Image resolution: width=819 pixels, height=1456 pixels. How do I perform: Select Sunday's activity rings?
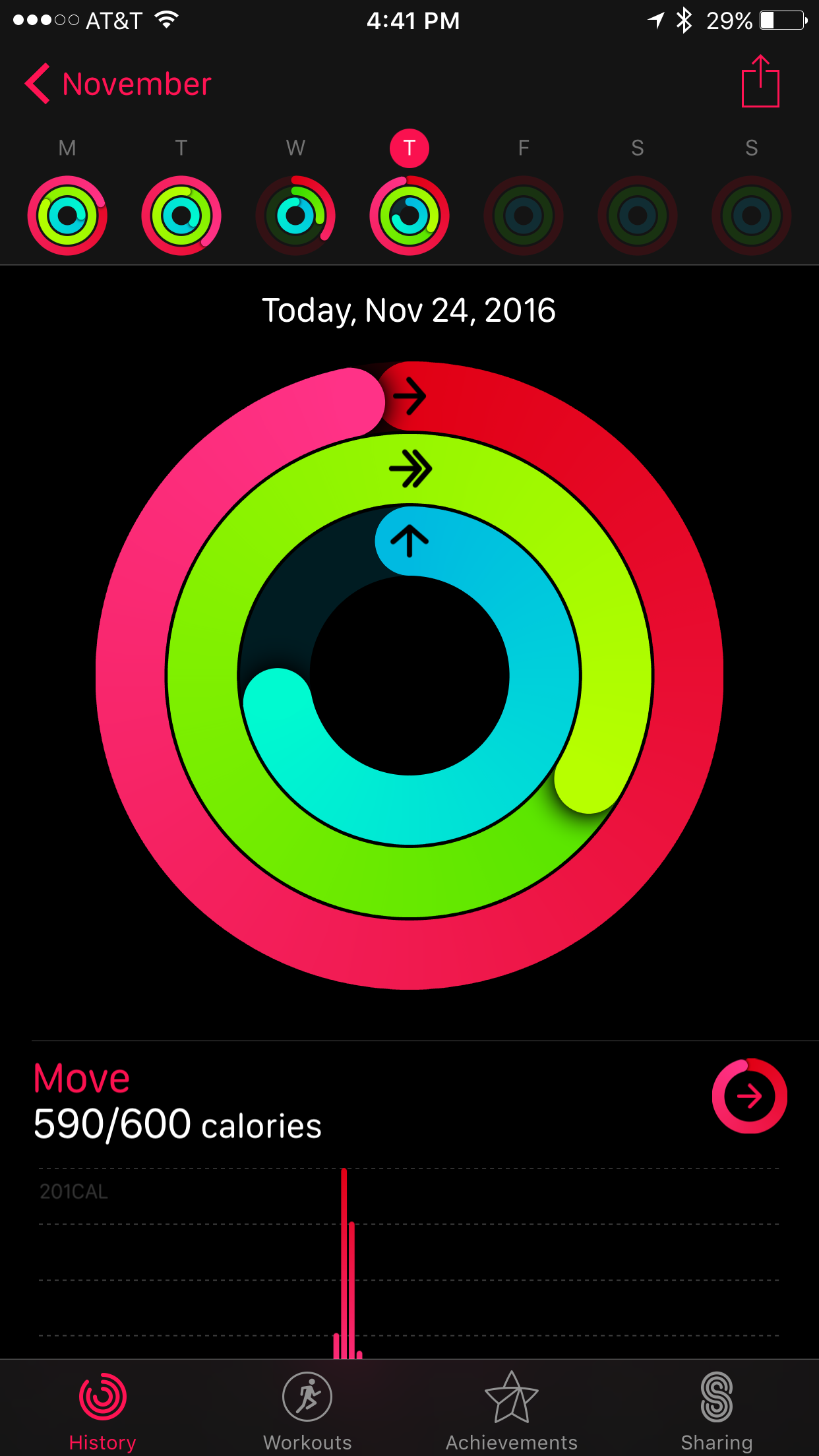tap(752, 215)
